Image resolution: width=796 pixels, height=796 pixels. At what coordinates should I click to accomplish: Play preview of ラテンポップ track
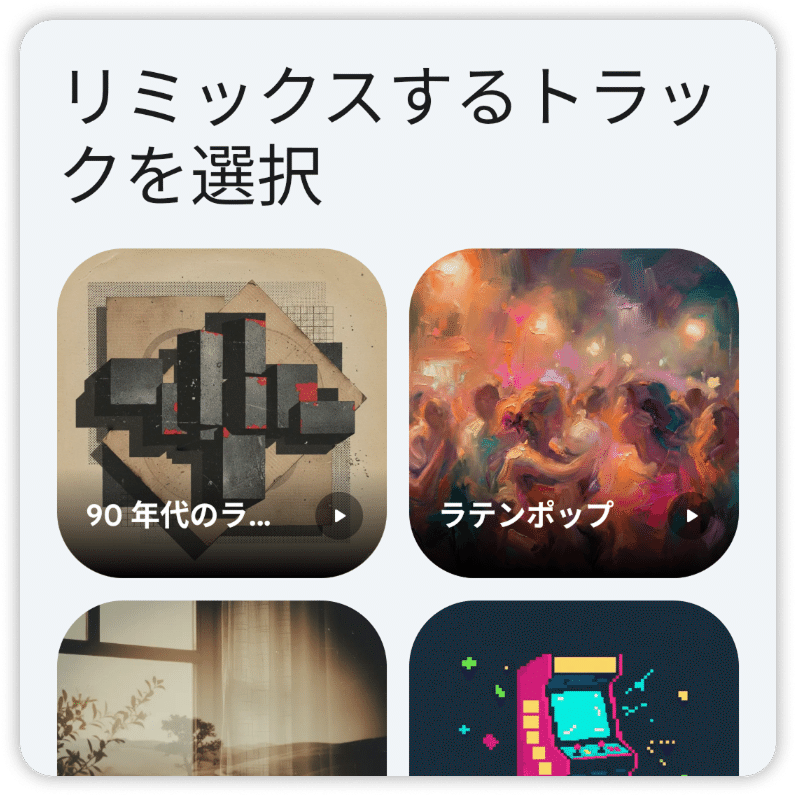pyautogui.click(x=691, y=516)
